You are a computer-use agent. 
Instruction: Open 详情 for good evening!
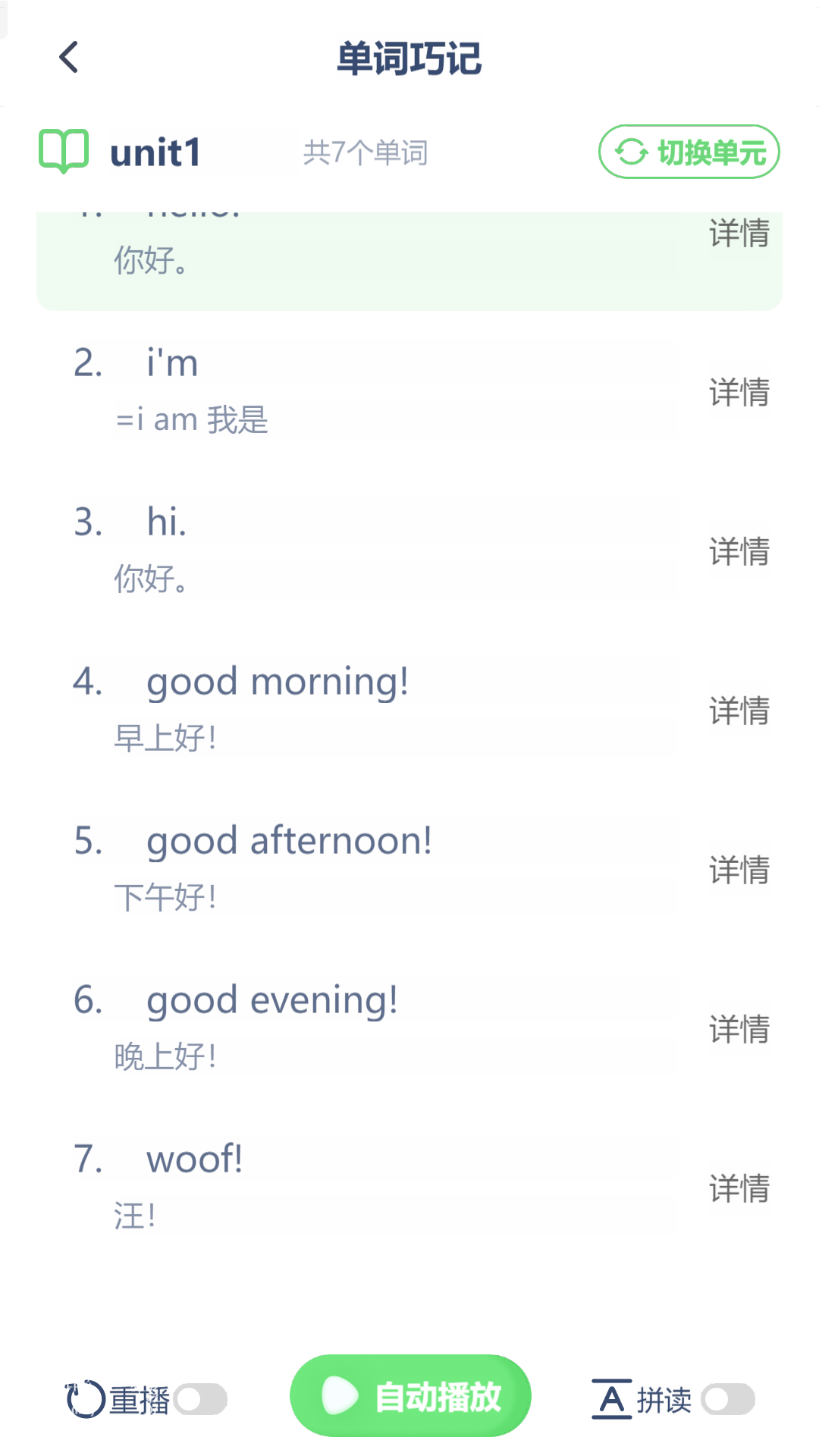[x=738, y=1030]
